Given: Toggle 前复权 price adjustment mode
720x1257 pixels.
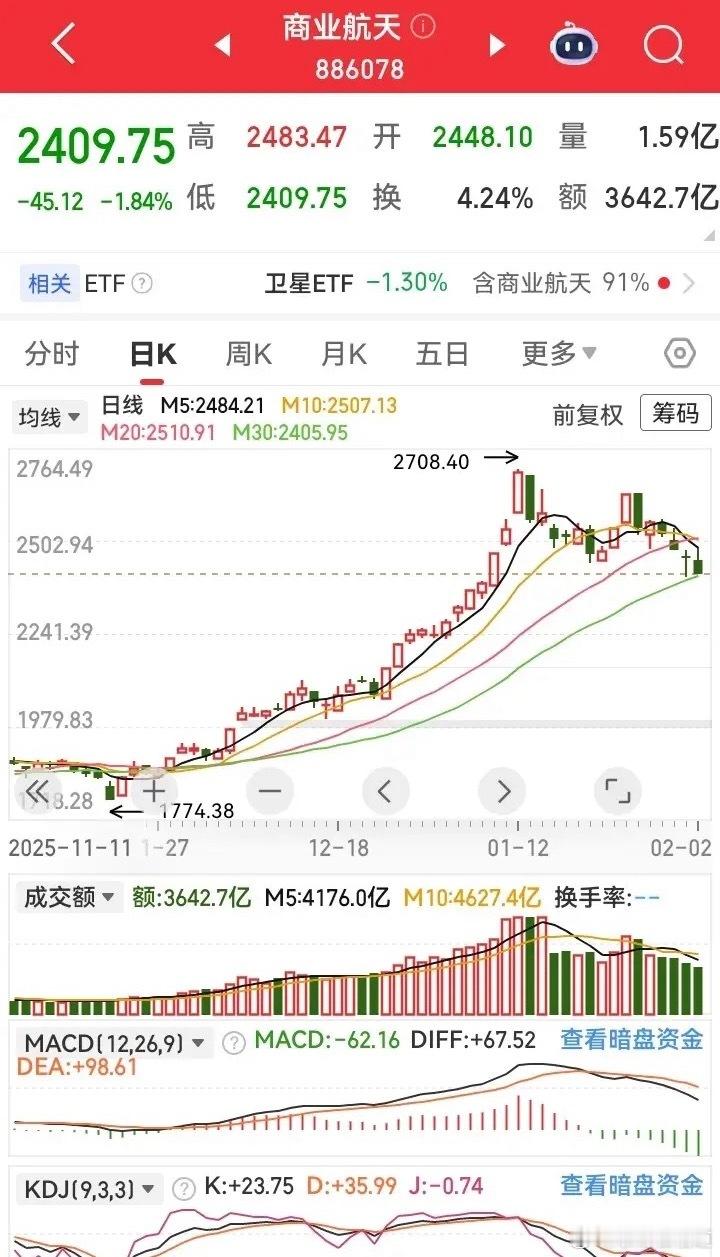Looking at the screenshot, I should (589, 414).
